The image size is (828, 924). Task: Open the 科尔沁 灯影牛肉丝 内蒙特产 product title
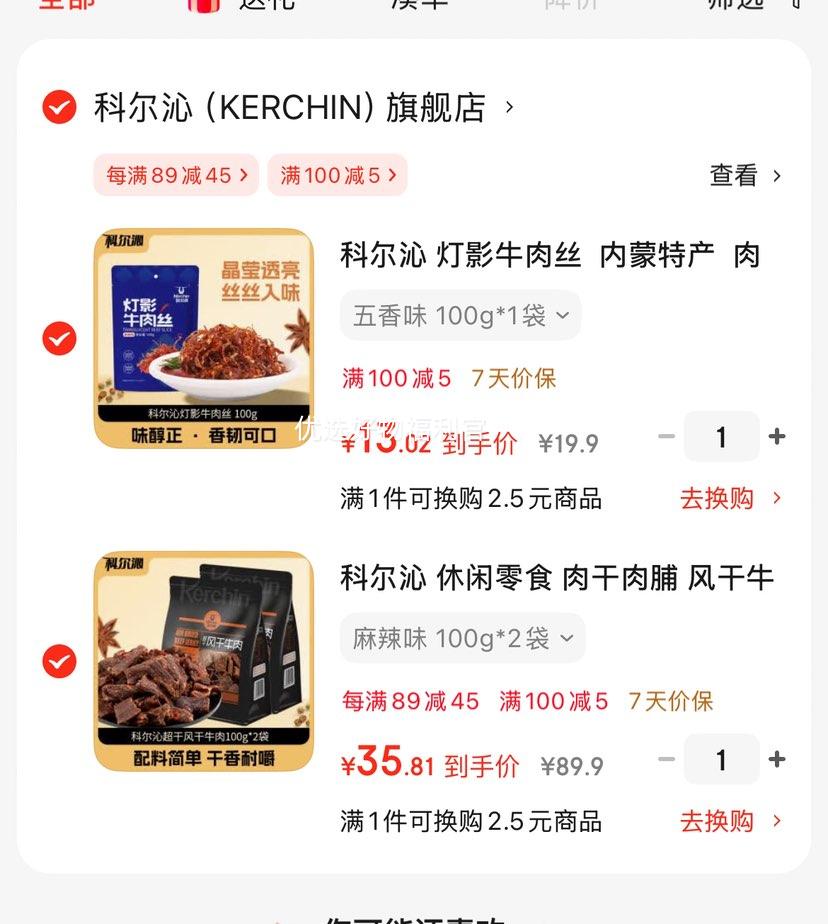(550, 256)
